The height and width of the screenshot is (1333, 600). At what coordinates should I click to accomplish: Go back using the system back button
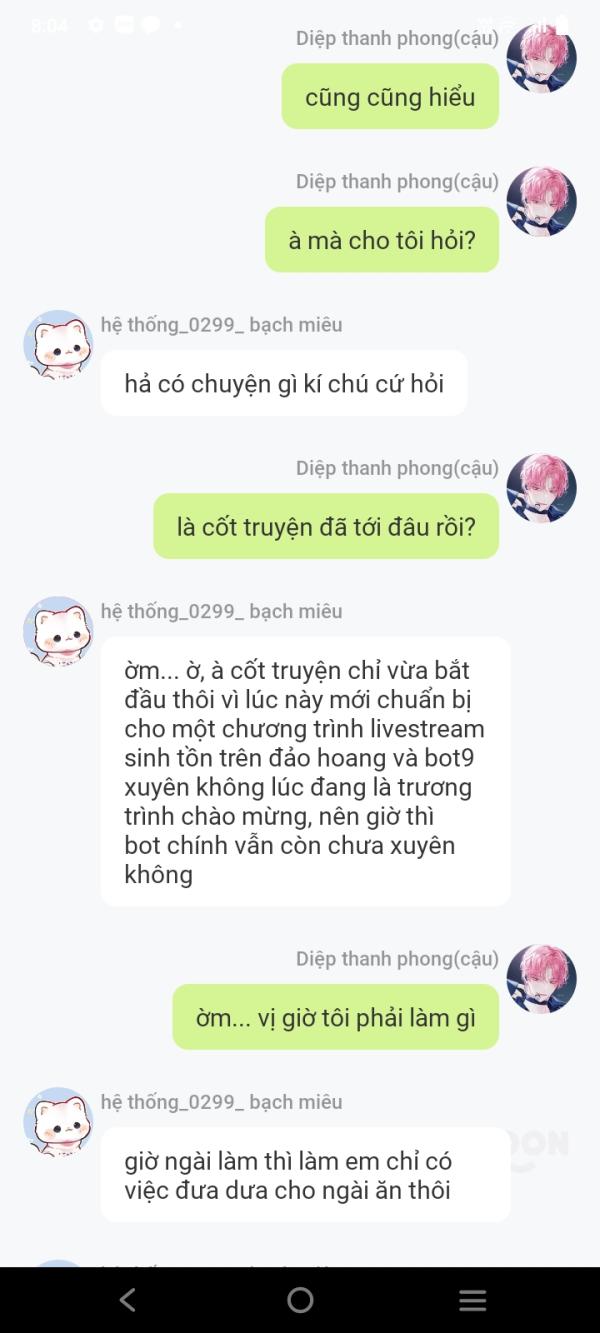(127, 1299)
